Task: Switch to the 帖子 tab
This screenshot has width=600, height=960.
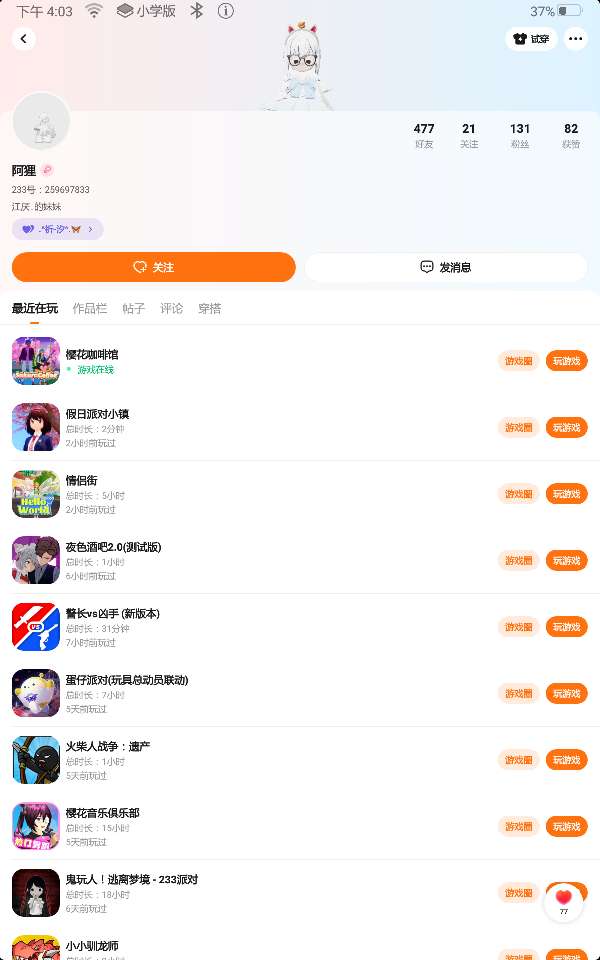Action: click(x=133, y=309)
